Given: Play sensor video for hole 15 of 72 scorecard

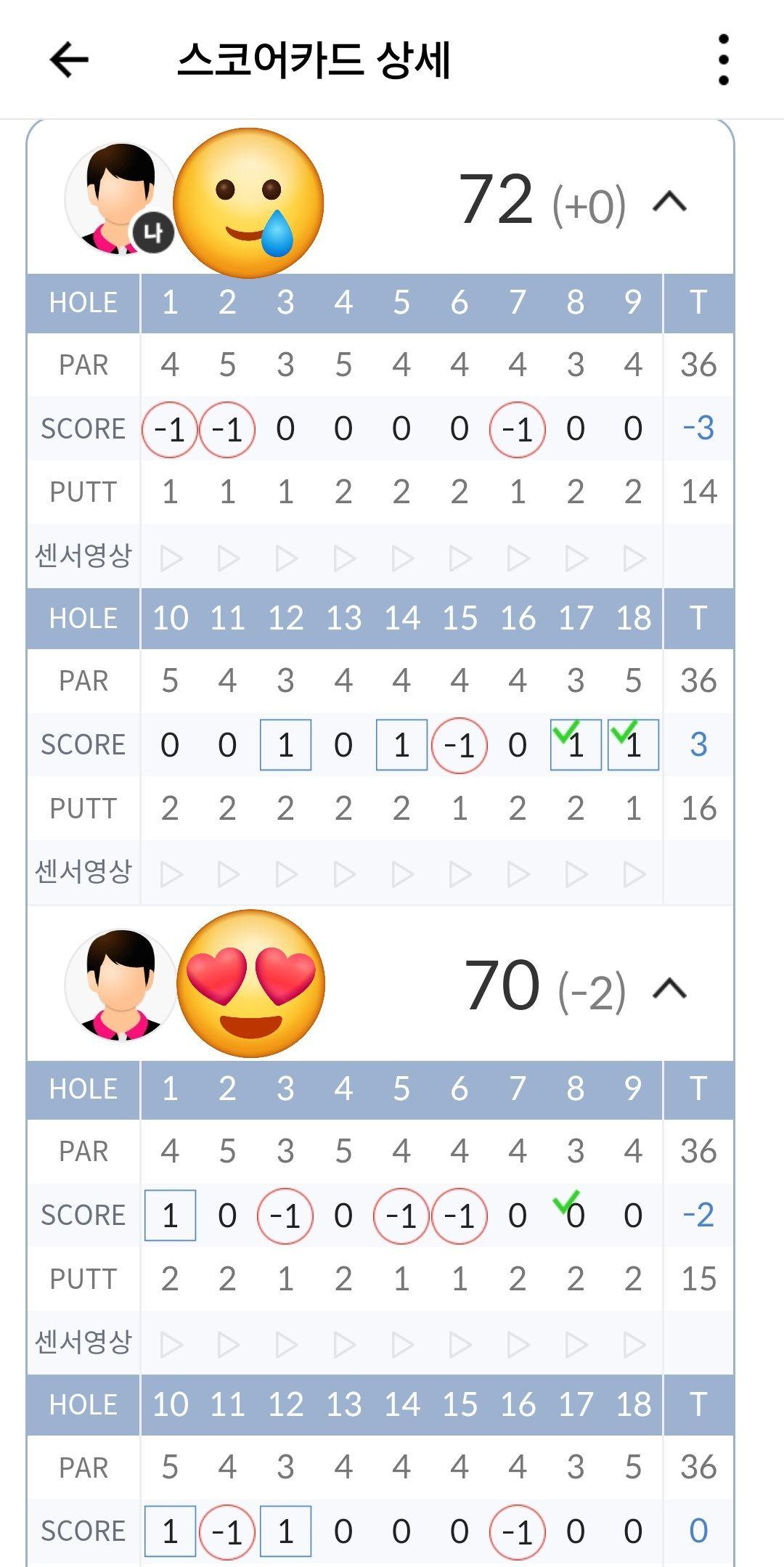Looking at the screenshot, I should click(460, 874).
